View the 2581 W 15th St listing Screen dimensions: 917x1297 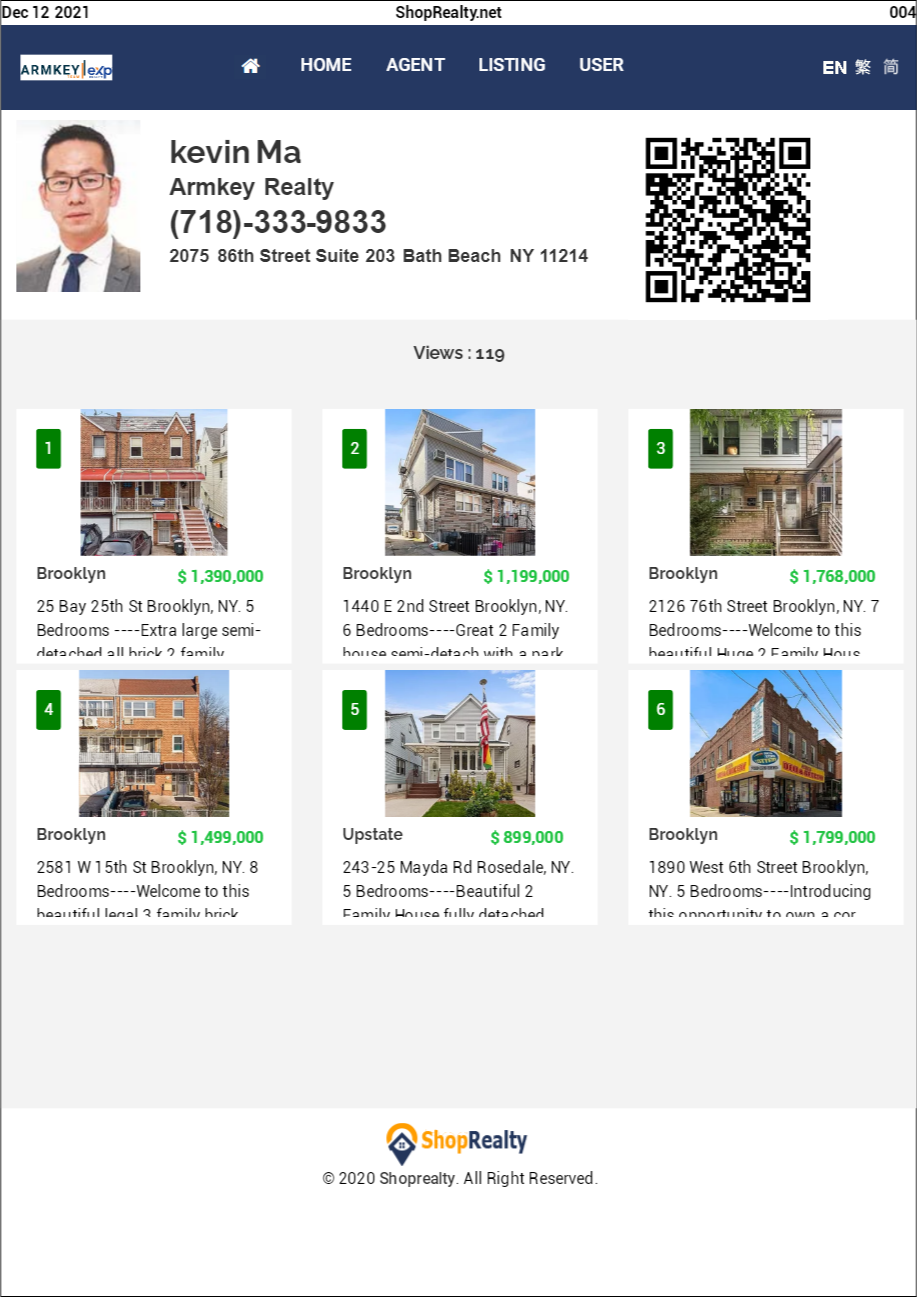154,744
